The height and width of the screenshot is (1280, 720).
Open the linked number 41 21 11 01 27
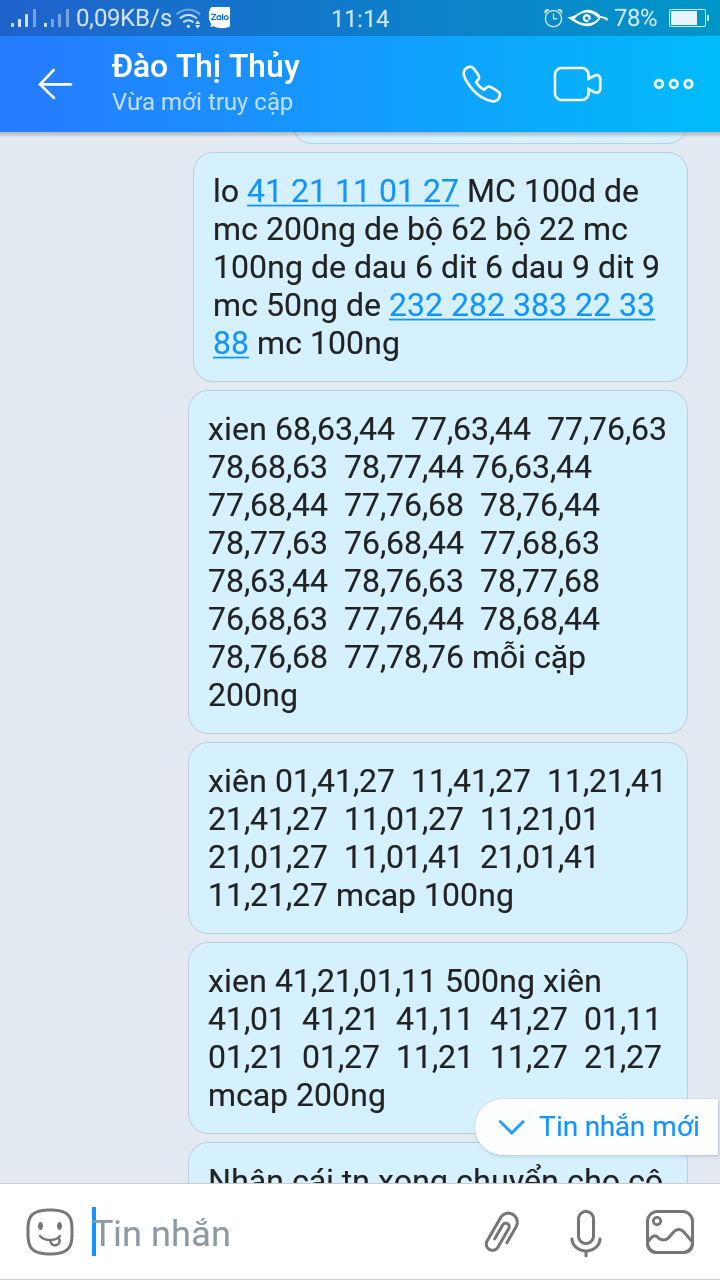(x=352, y=191)
